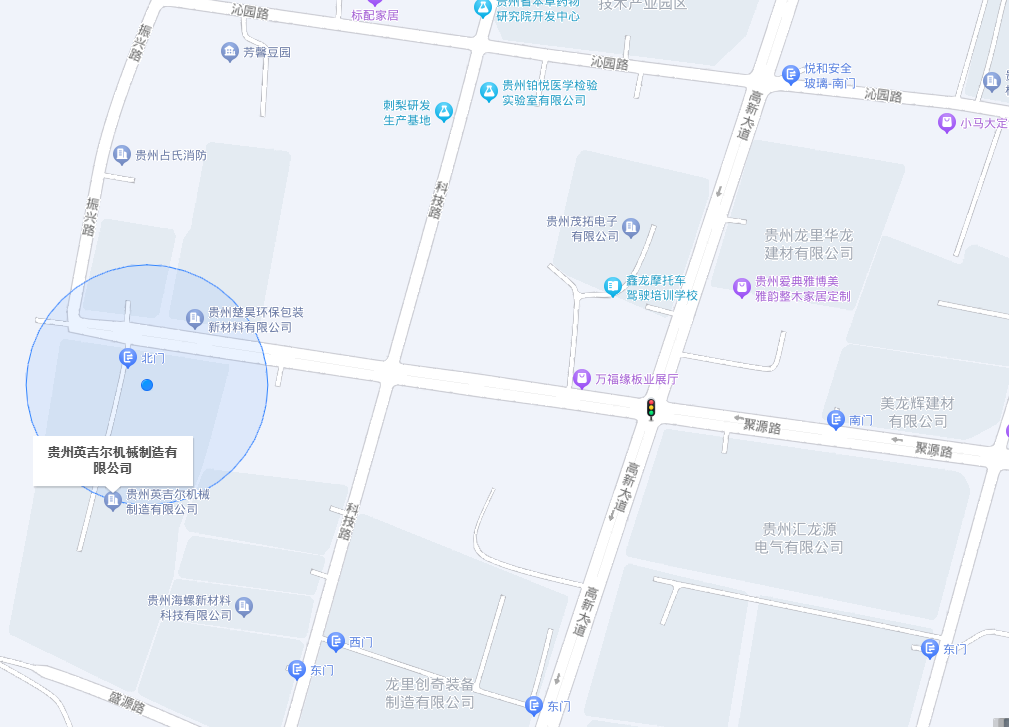The height and width of the screenshot is (727, 1009).
Task: Tap the 悦和安全玻璃-南门 marker
Action: (791, 74)
